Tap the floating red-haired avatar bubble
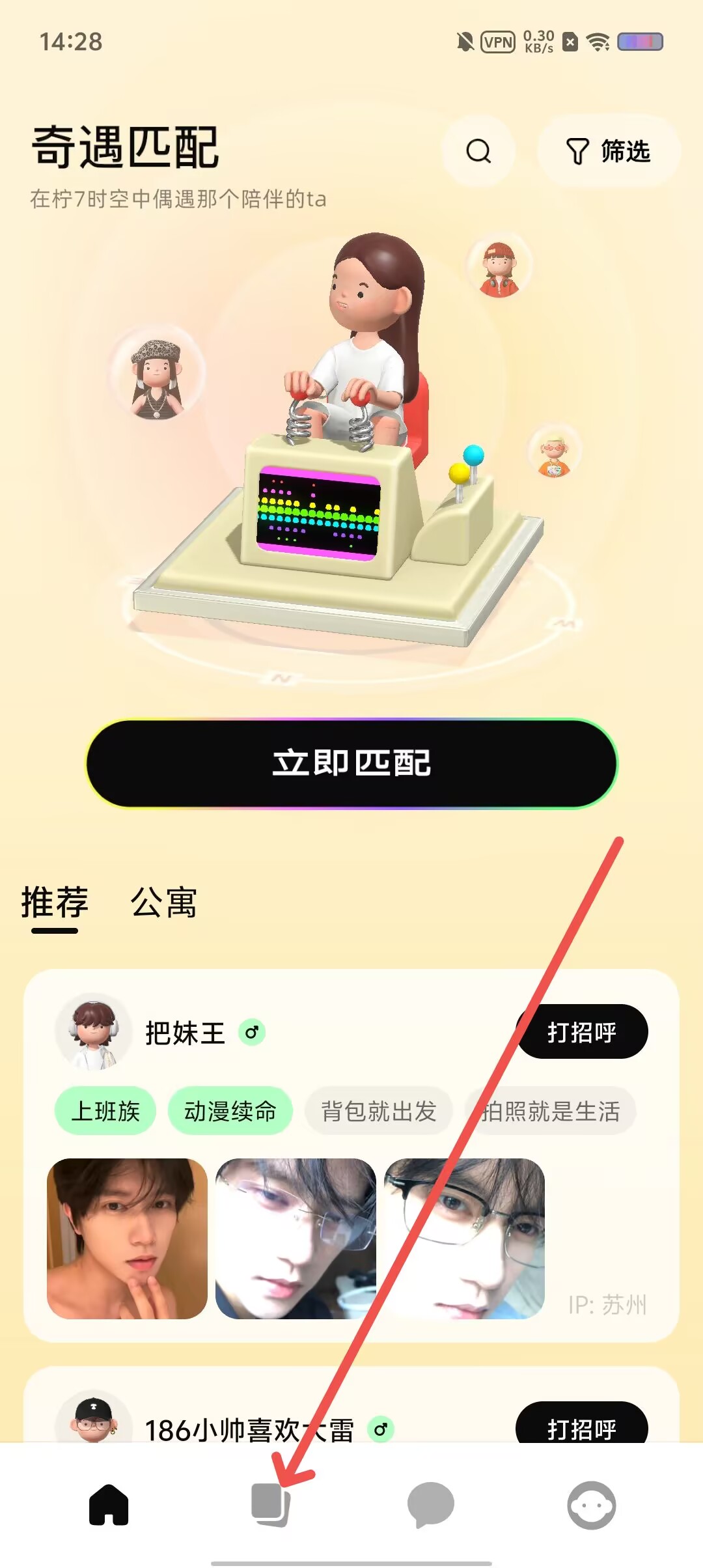 coord(499,266)
